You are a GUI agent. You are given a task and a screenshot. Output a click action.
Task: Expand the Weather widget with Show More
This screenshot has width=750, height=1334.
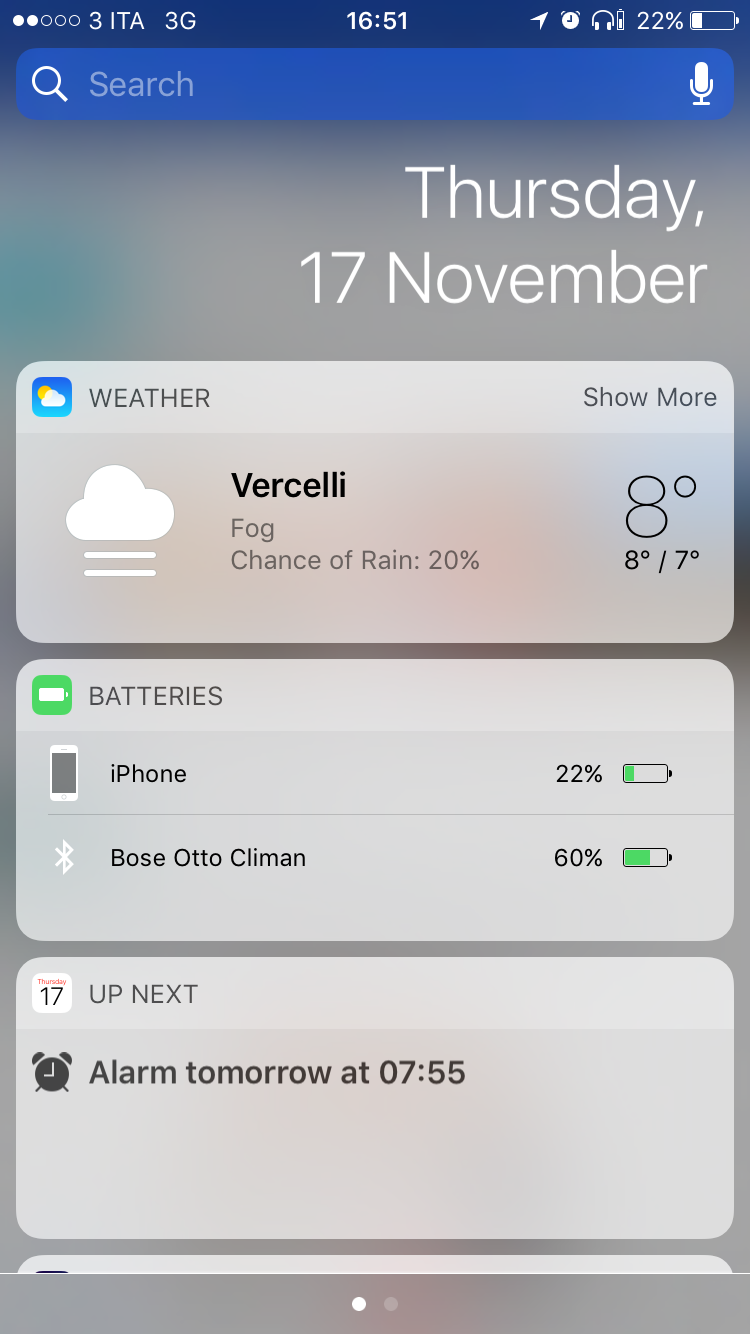(x=649, y=397)
